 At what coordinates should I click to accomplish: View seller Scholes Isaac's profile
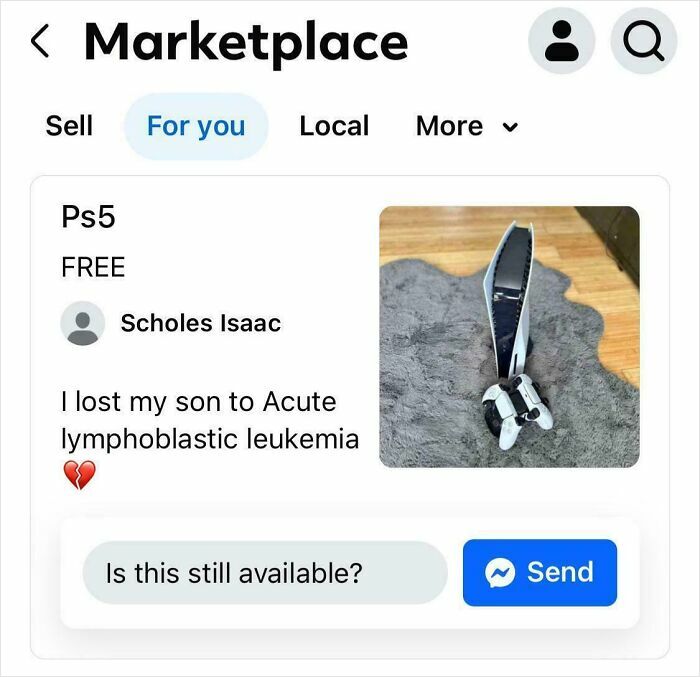click(x=200, y=323)
